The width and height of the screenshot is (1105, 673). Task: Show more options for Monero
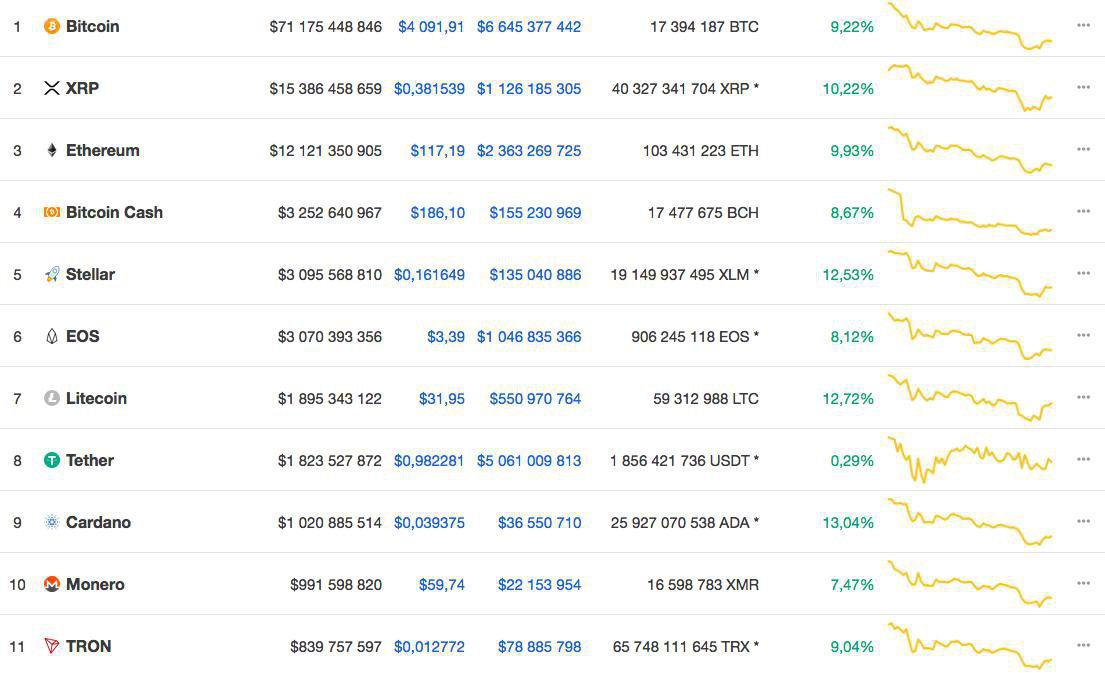point(1083,584)
